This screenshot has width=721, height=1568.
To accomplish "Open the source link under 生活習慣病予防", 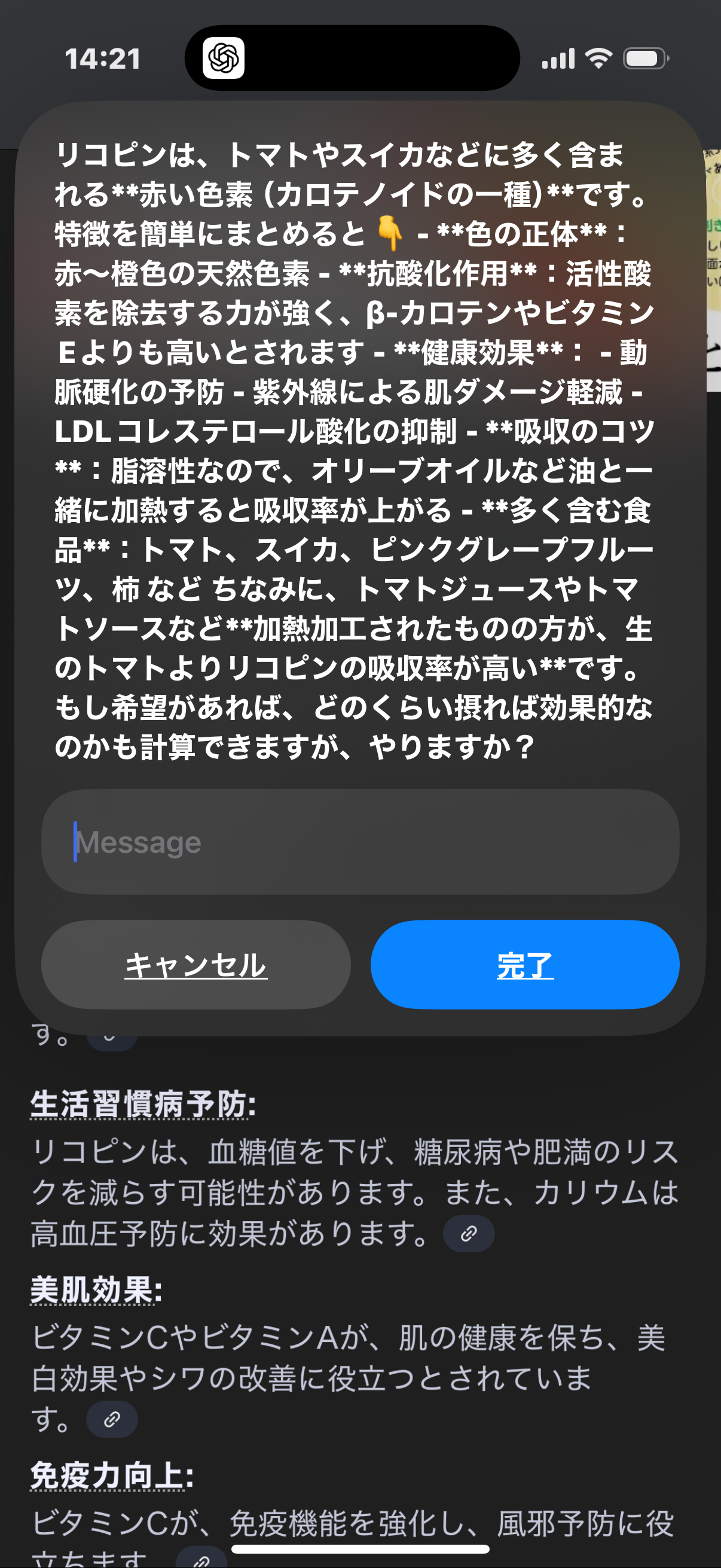I will [469, 1233].
